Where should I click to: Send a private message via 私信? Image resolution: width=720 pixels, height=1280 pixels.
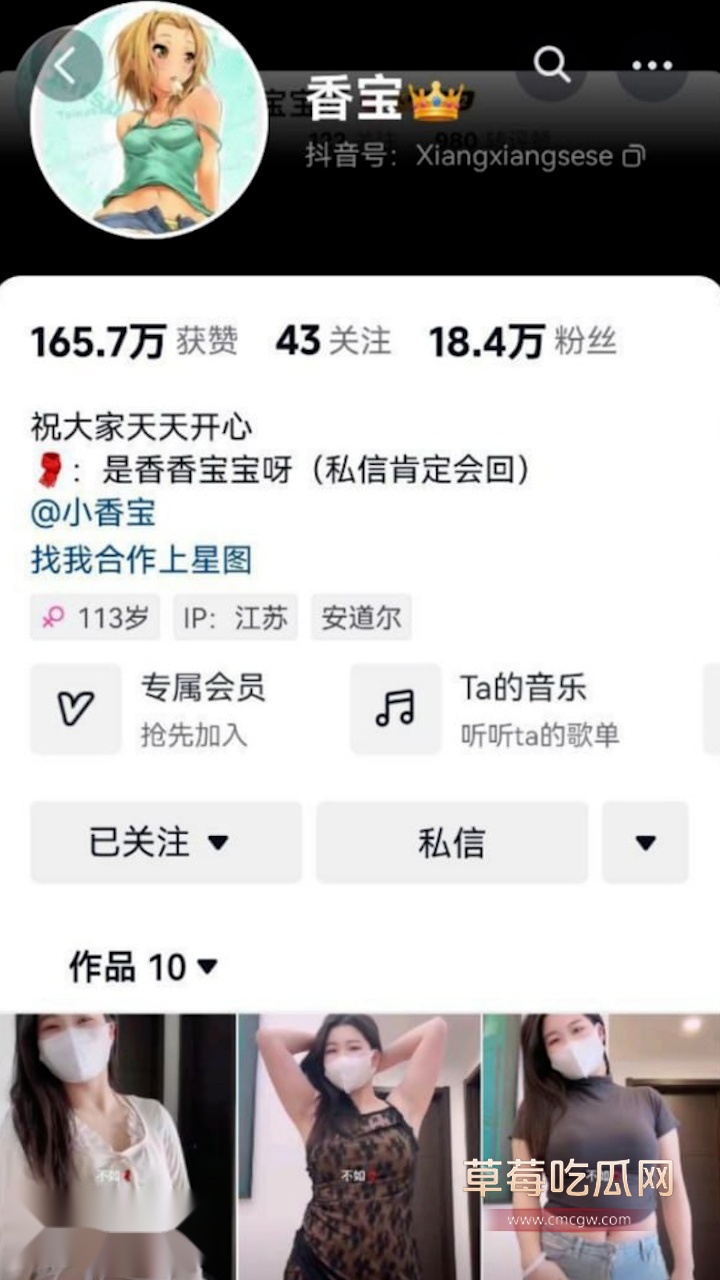pyautogui.click(x=452, y=842)
